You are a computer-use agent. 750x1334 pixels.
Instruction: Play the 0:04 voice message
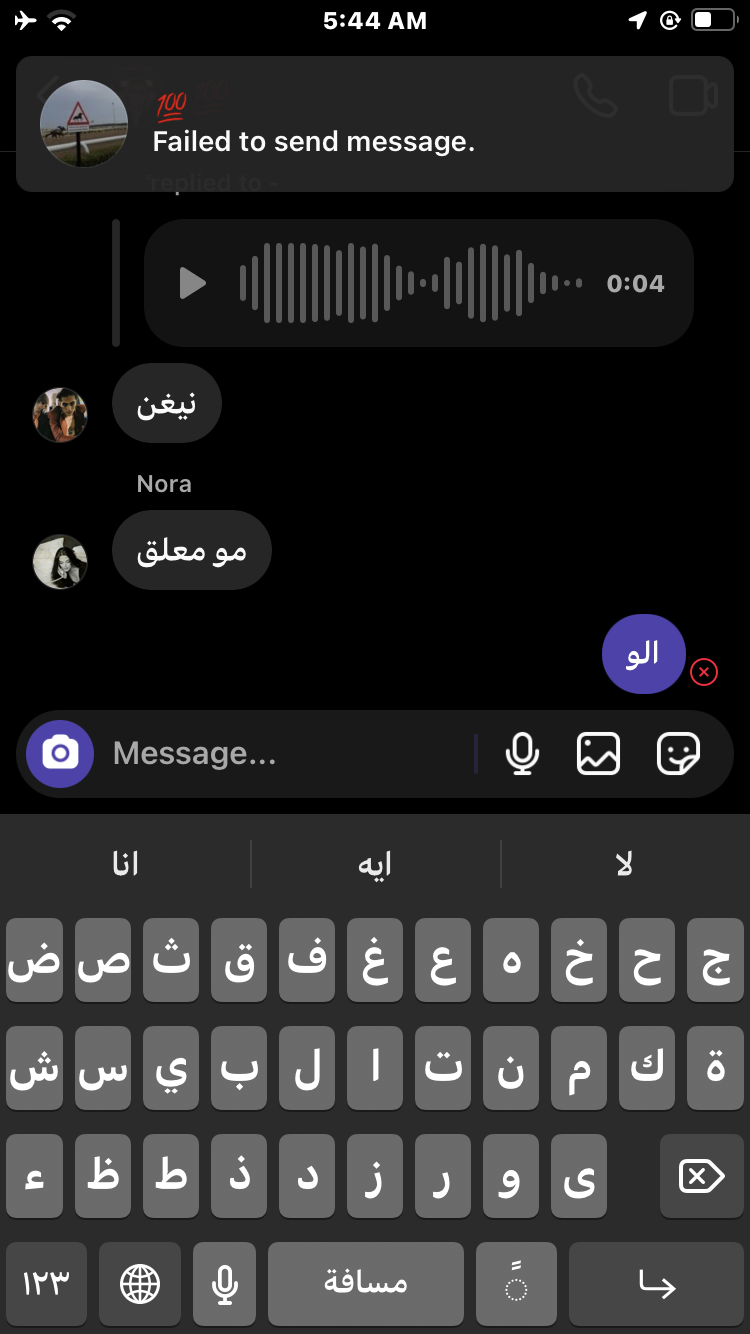(192, 283)
